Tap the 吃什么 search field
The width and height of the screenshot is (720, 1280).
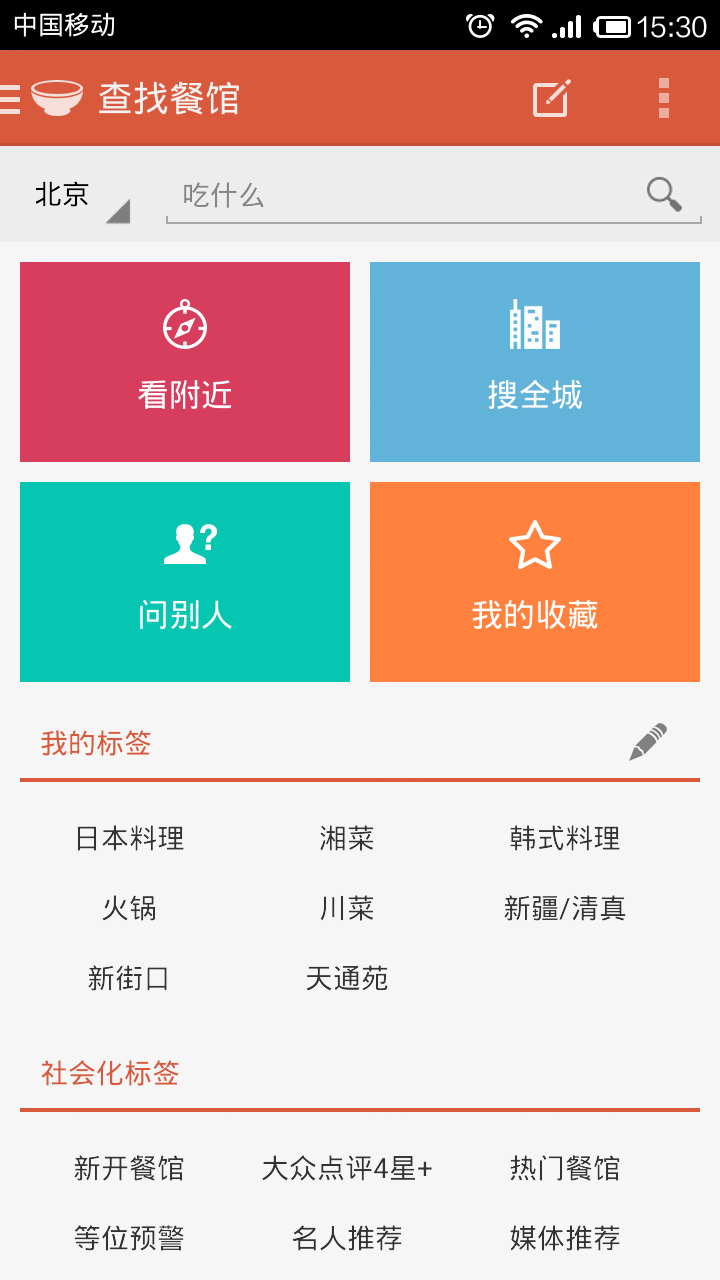400,195
